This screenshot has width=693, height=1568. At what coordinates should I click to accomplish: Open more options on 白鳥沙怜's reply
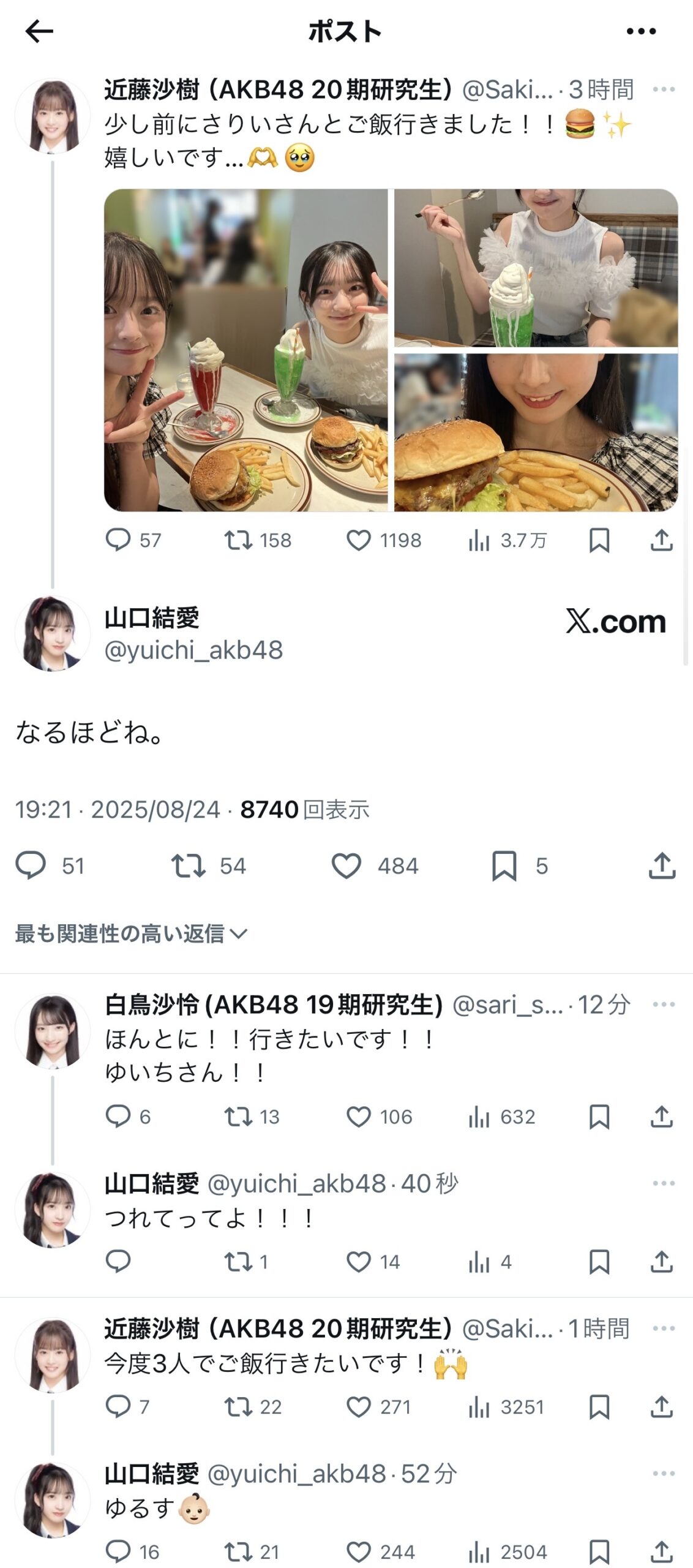[663, 1005]
